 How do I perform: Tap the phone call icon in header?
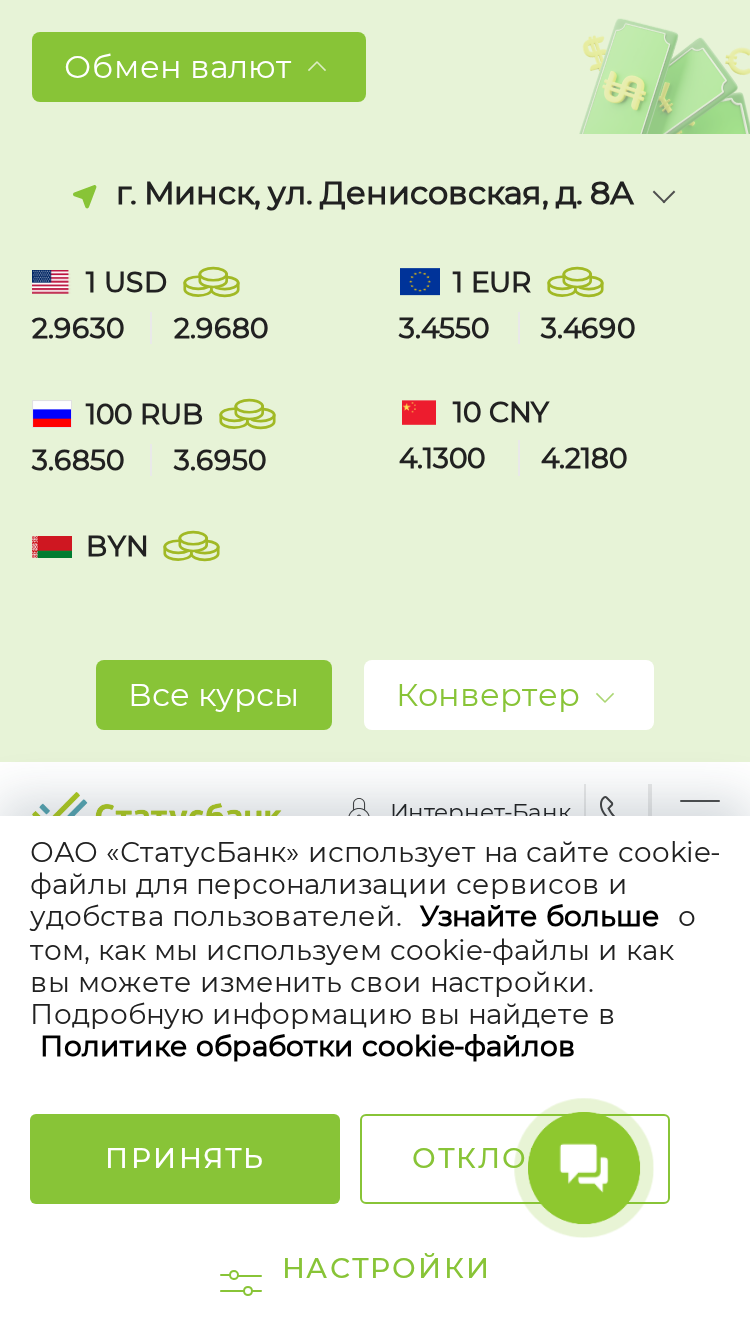pyautogui.click(x=608, y=805)
